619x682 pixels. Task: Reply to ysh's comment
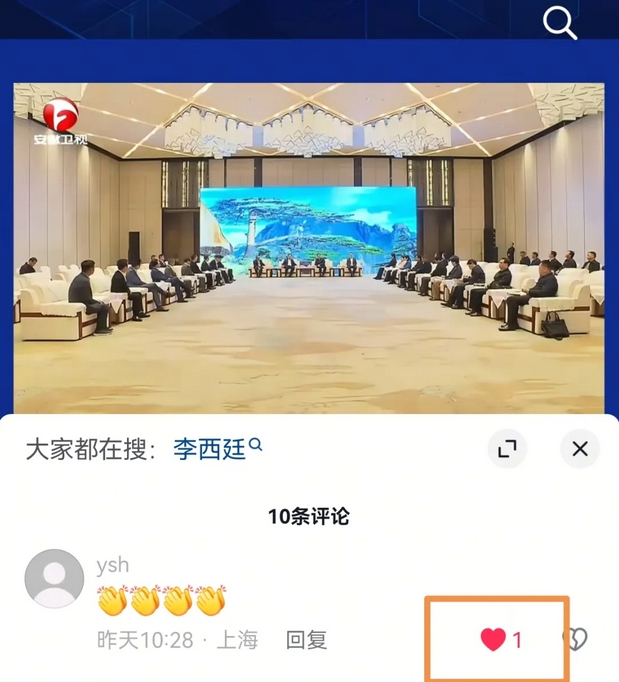(x=306, y=640)
